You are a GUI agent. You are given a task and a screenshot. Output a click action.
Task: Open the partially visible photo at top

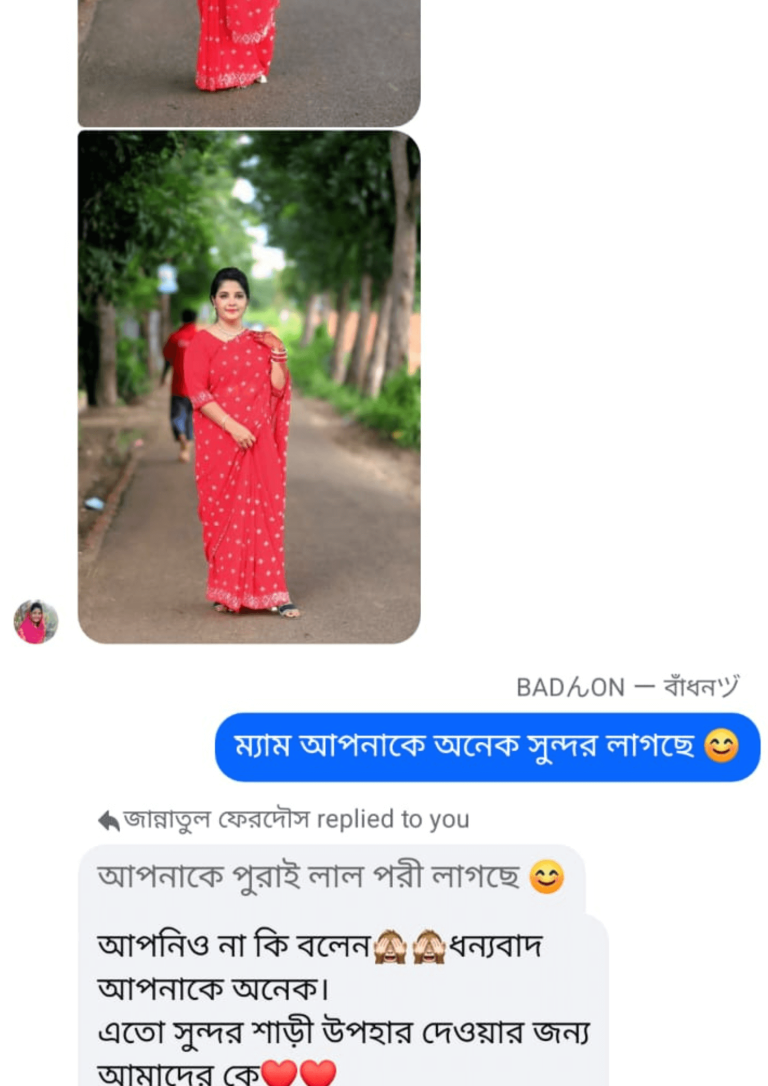pyautogui.click(x=249, y=62)
